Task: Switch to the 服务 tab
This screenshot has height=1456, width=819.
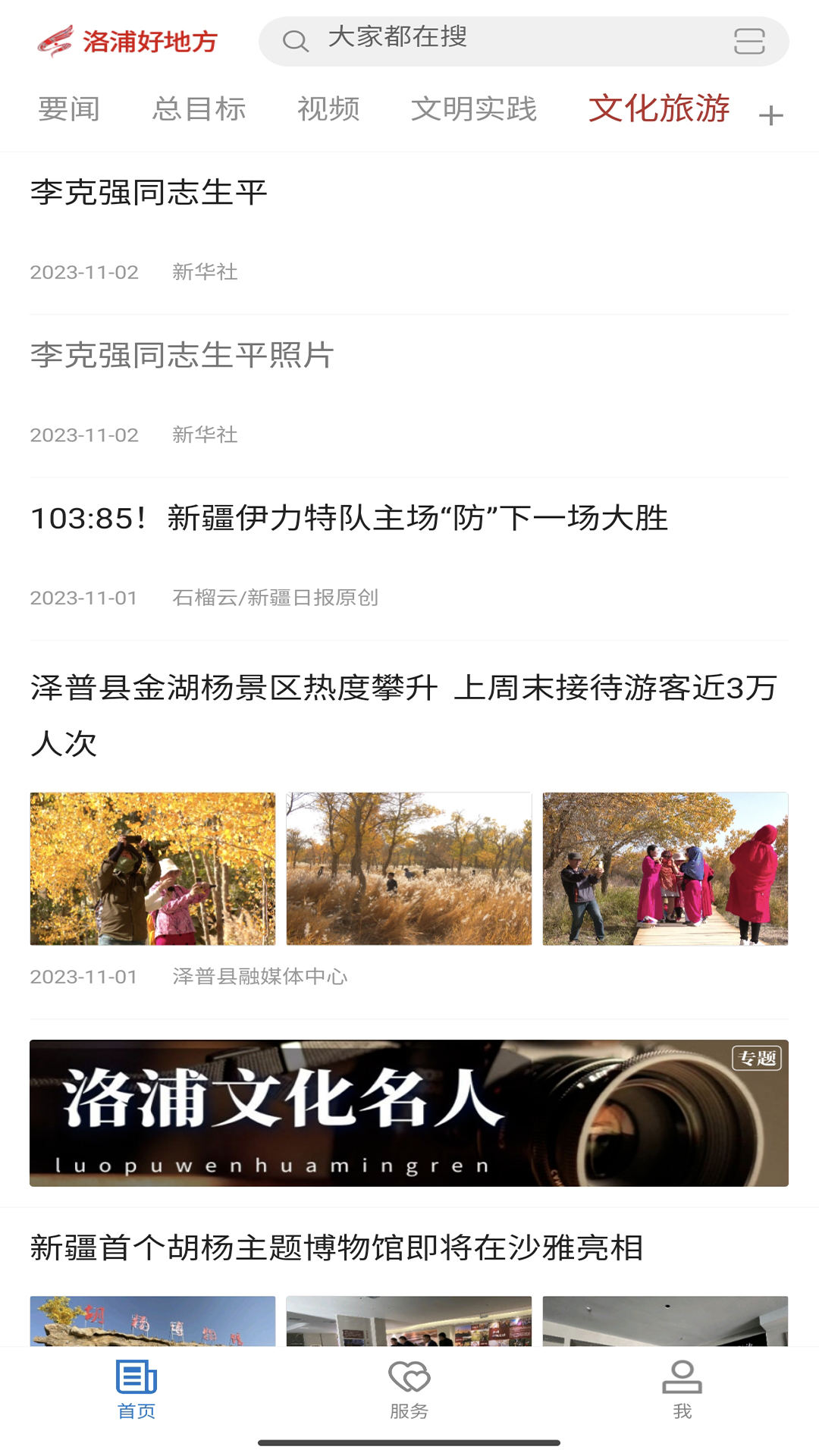Action: click(x=409, y=1389)
